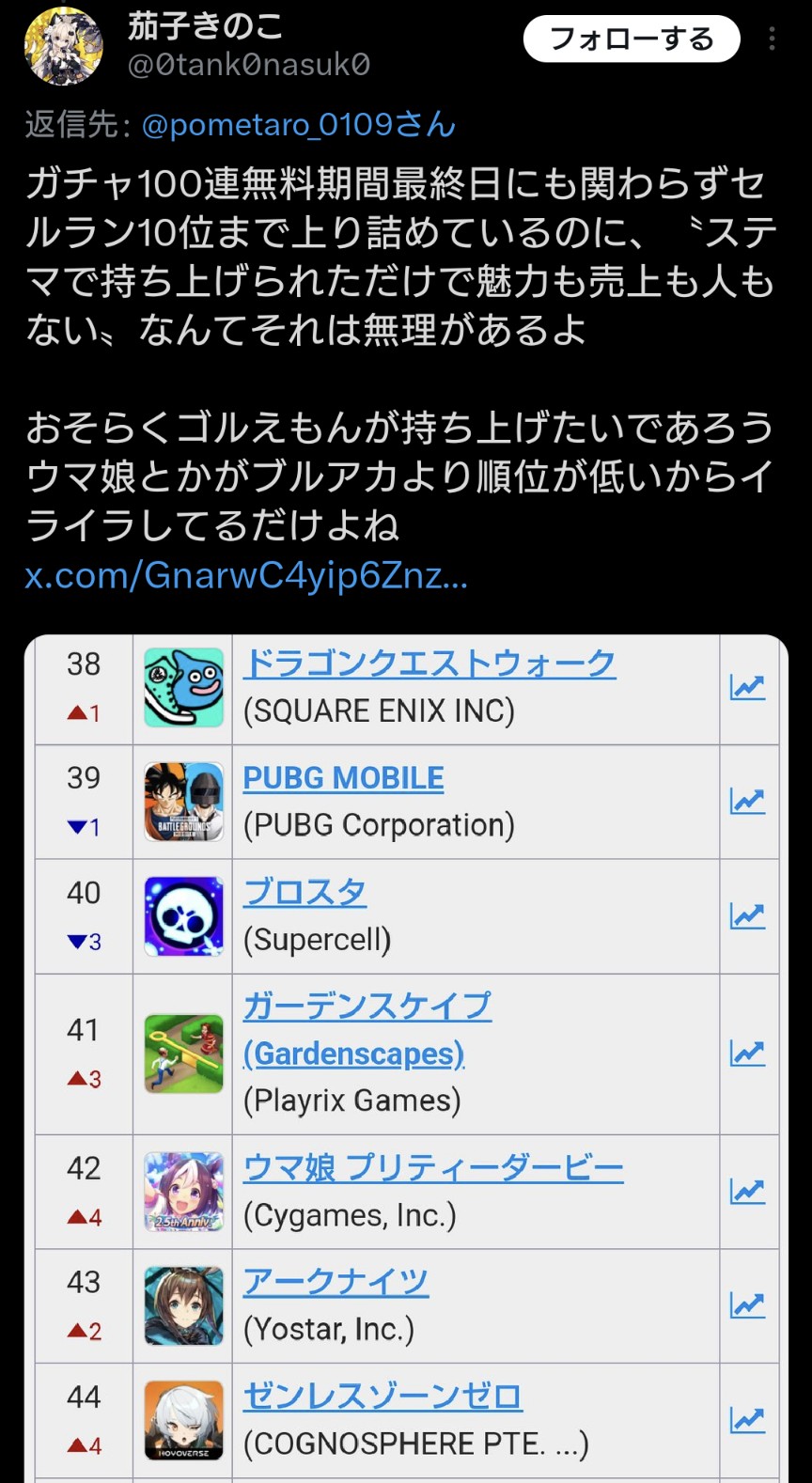
Task: Follow 茄子きのこ with the フォローする button
Action: pyautogui.click(x=632, y=39)
